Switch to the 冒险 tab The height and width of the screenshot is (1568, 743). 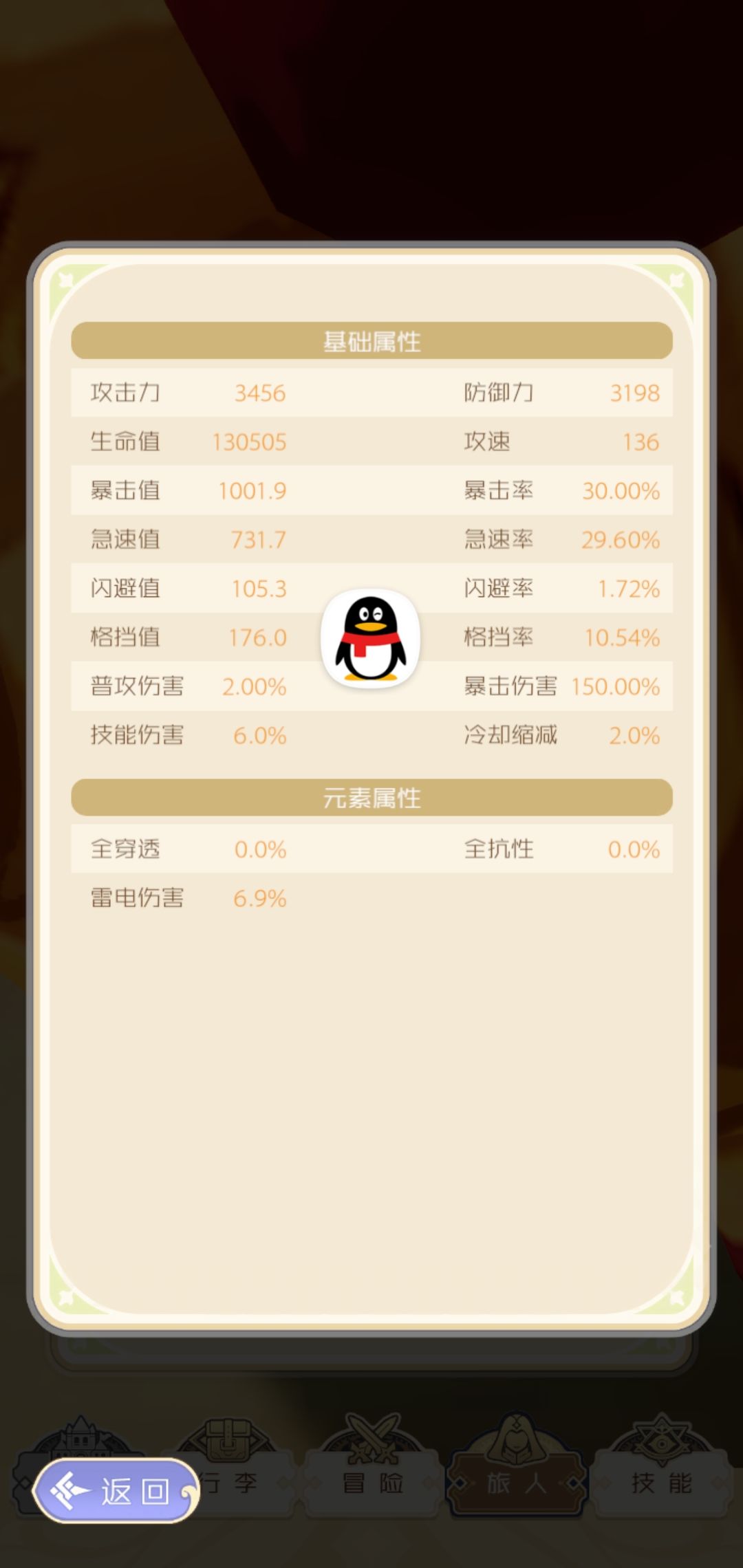click(x=372, y=1484)
